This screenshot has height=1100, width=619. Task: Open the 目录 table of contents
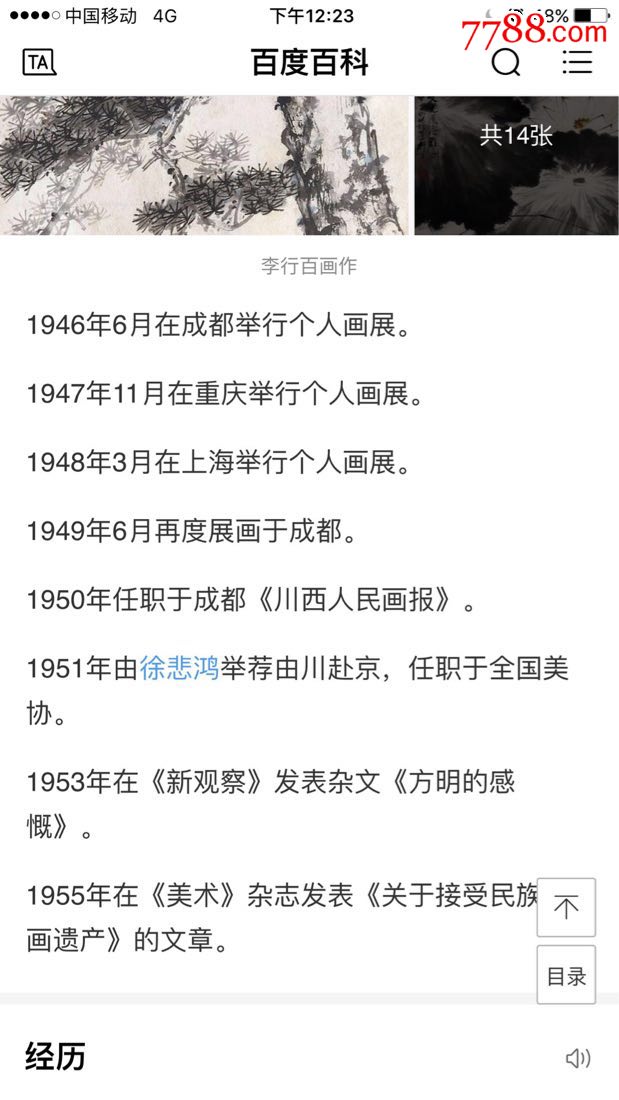pos(566,974)
